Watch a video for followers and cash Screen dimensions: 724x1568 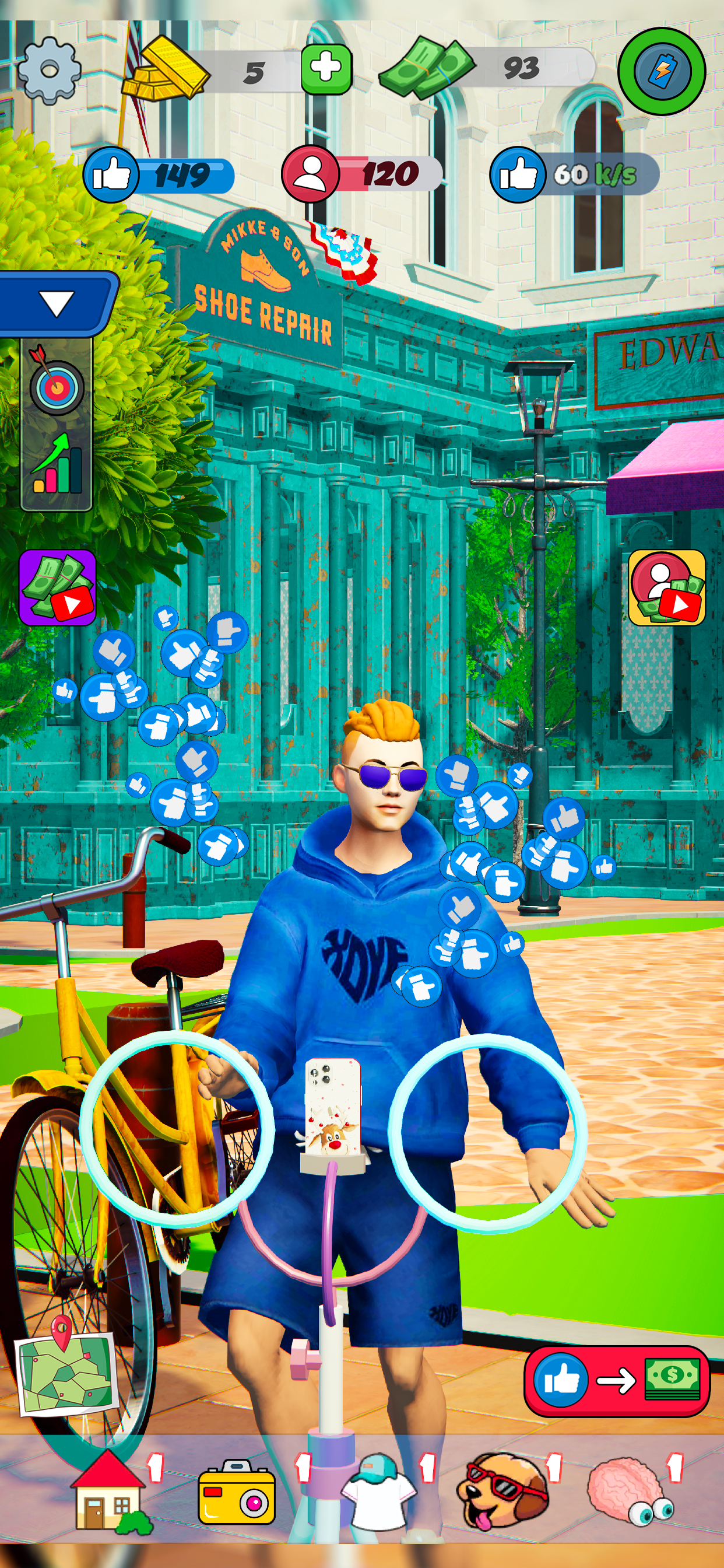click(x=666, y=587)
